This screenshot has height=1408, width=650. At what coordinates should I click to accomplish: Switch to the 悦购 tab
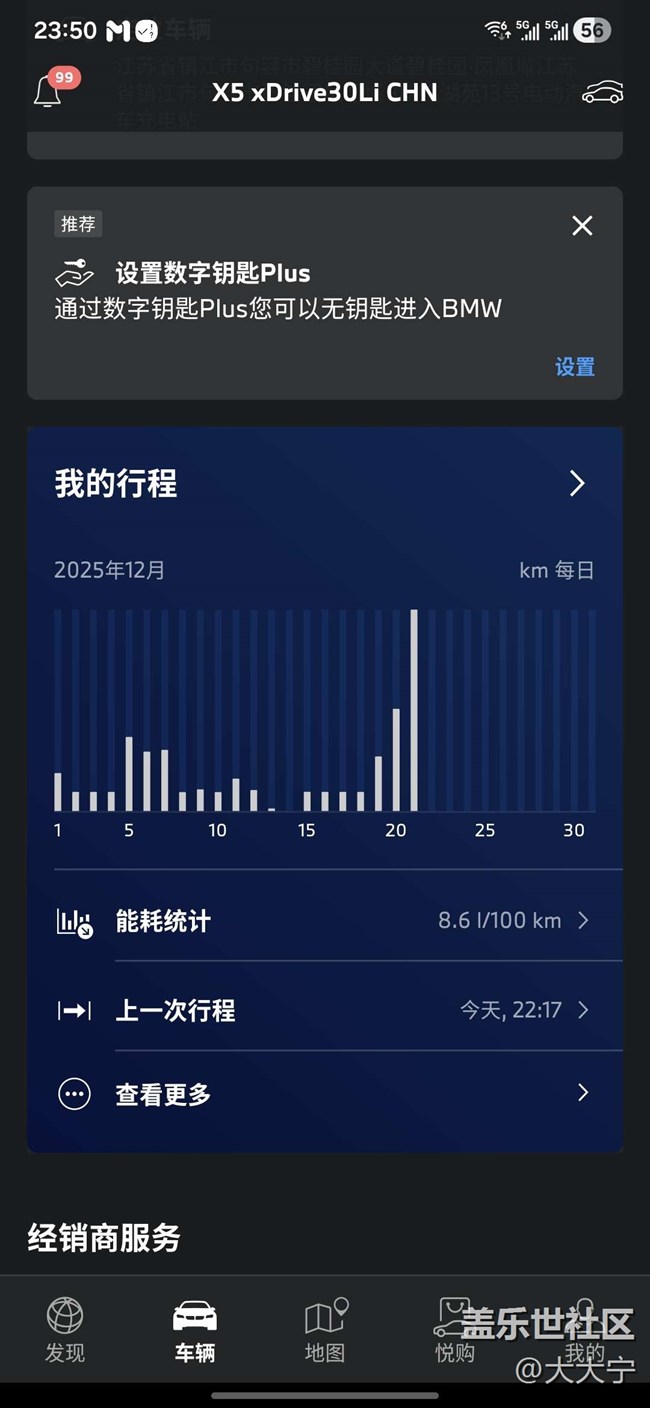[455, 1330]
